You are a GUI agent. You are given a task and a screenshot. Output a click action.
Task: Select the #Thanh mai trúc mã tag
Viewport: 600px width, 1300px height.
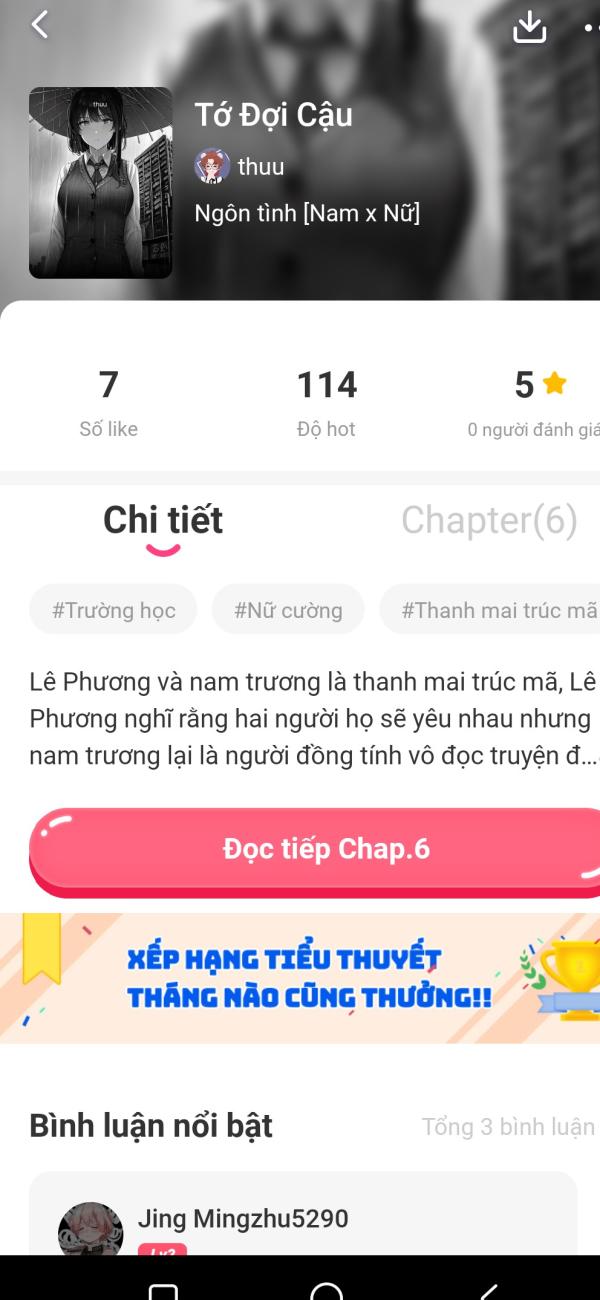(490, 610)
